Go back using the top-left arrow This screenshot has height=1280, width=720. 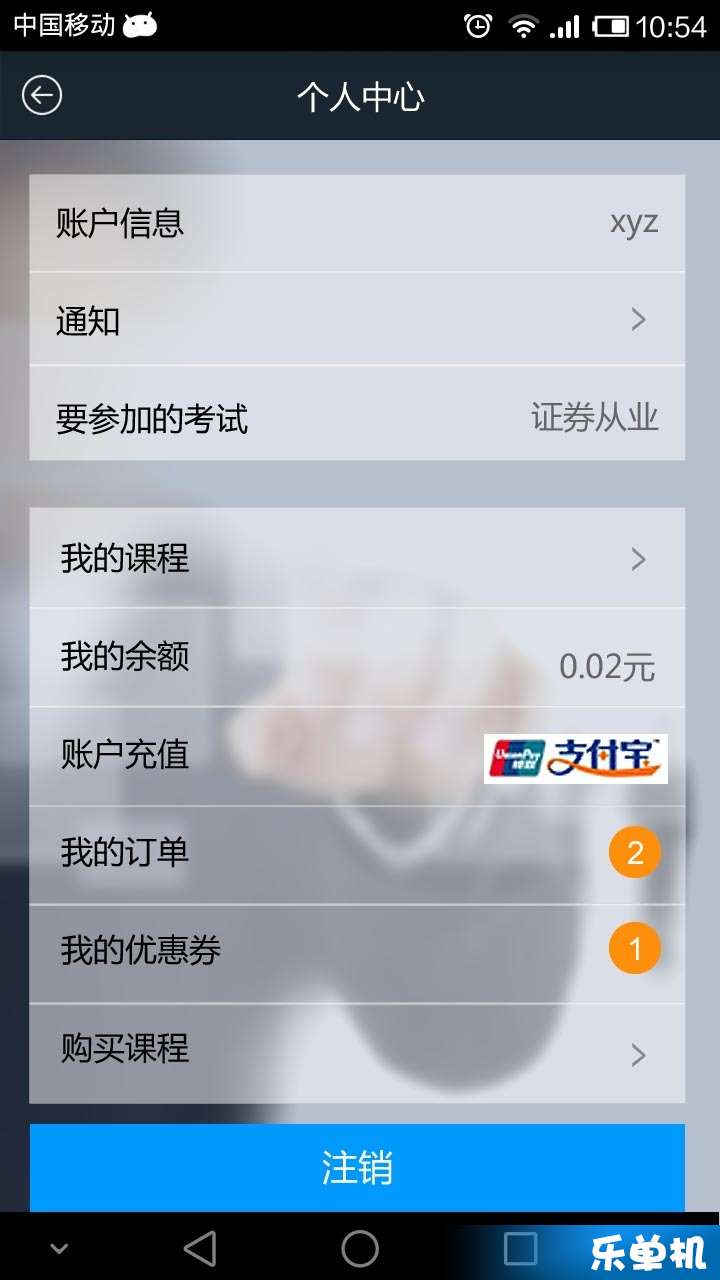pos(42,96)
